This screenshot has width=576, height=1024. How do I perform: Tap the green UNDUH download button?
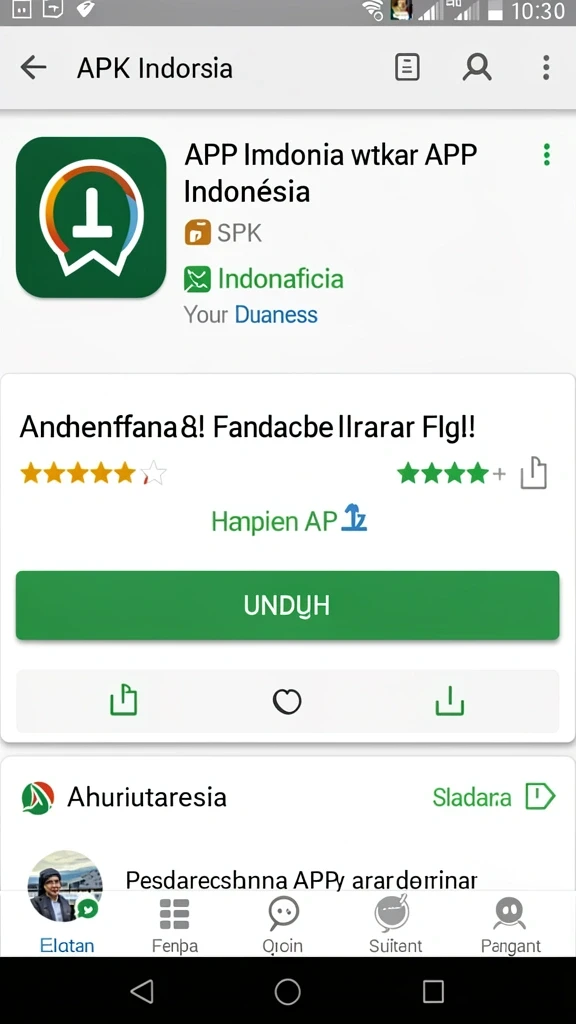point(287,605)
